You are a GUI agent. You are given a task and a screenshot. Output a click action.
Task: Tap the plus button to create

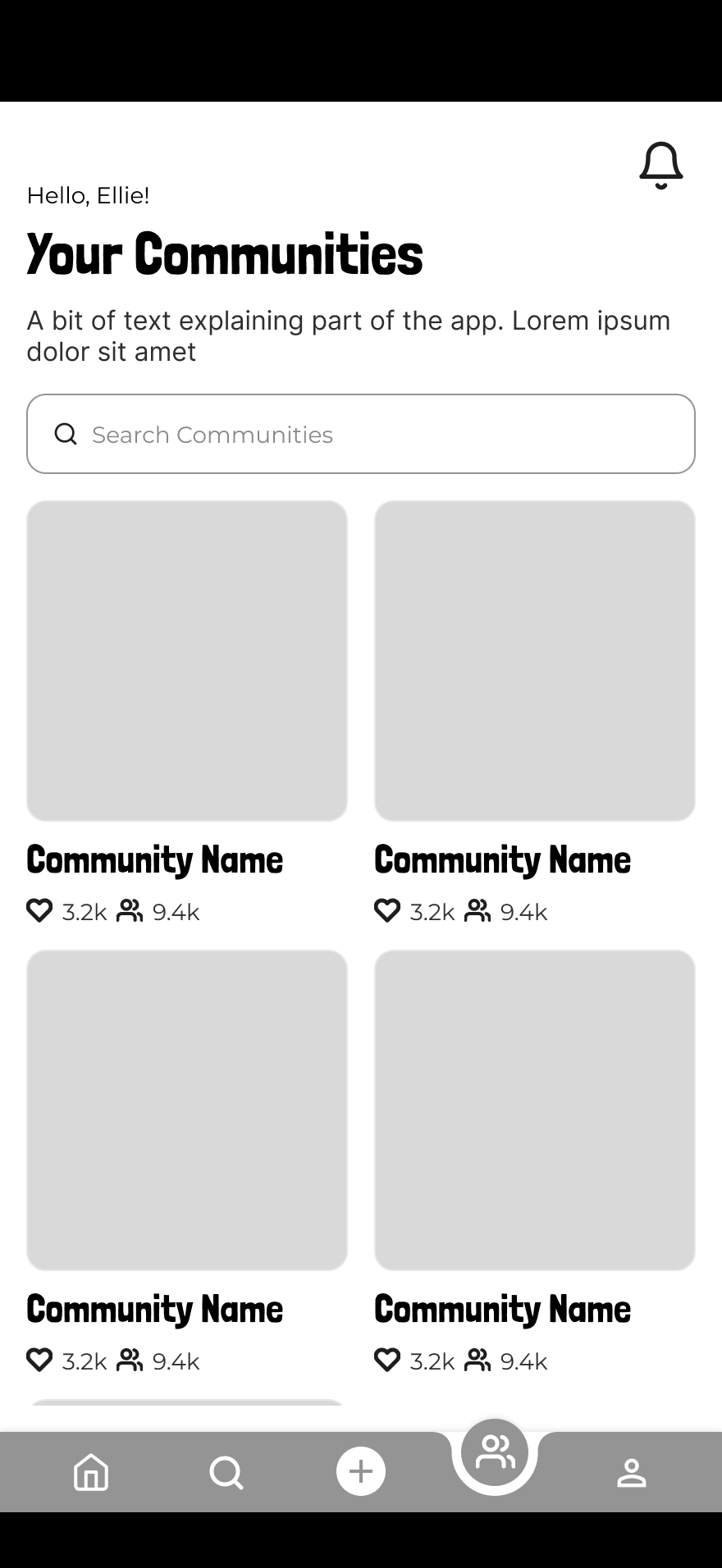(x=361, y=1471)
